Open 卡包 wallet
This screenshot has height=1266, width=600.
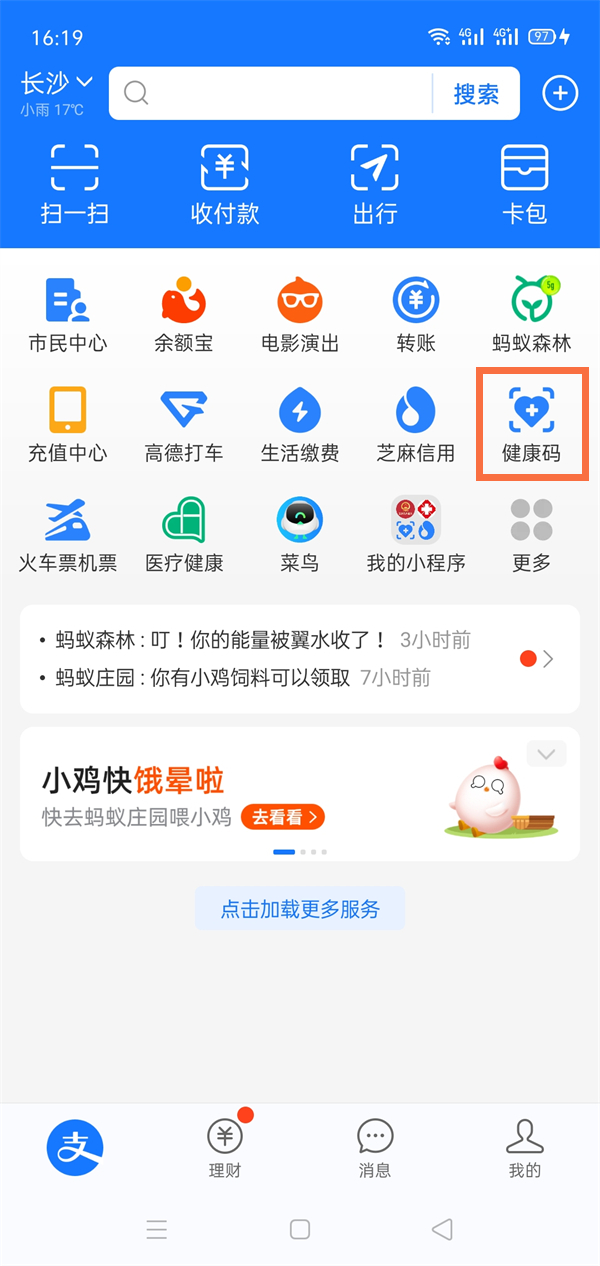pyautogui.click(x=524, y=183)
